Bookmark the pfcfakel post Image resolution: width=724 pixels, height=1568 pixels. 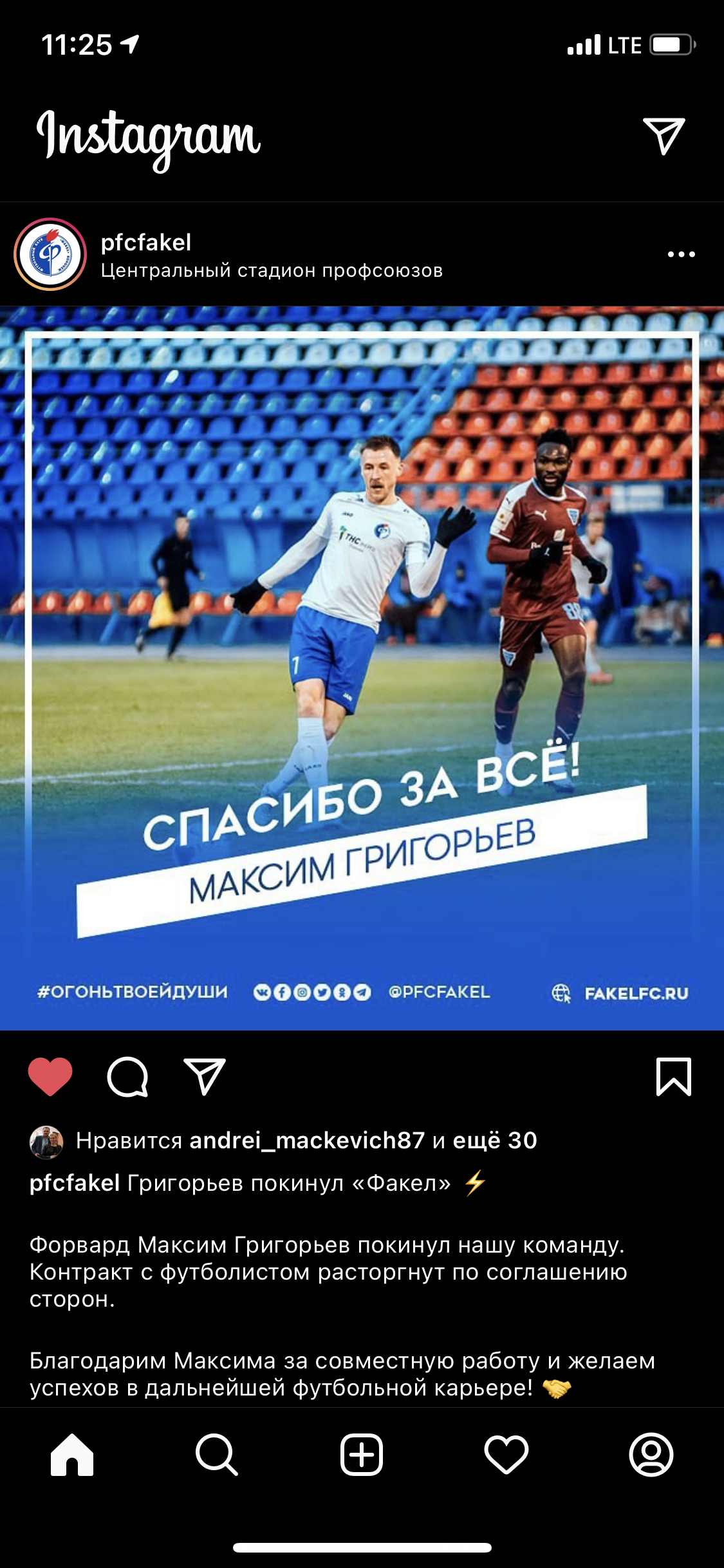(673, 1077)
